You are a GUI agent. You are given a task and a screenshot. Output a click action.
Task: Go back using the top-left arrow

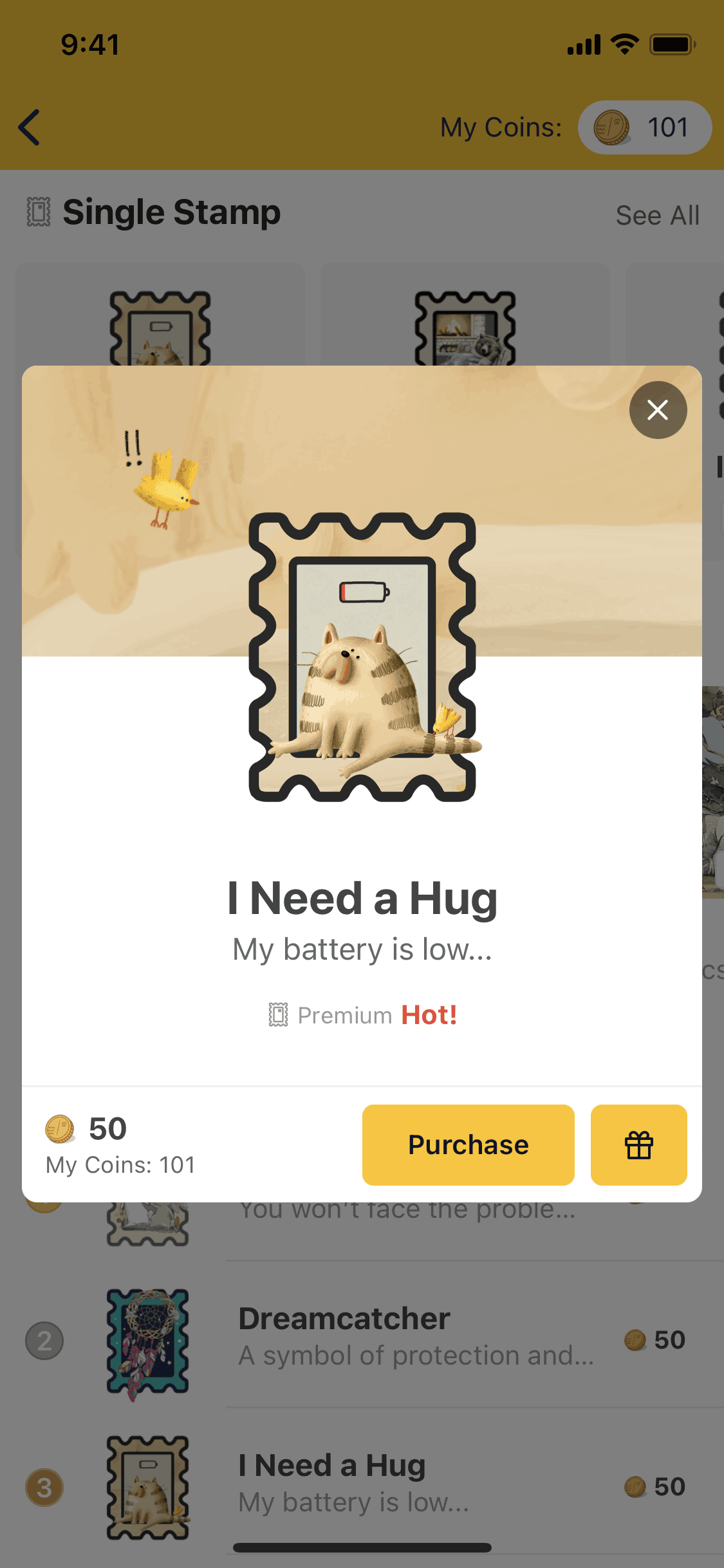click(x=30, y=127)
